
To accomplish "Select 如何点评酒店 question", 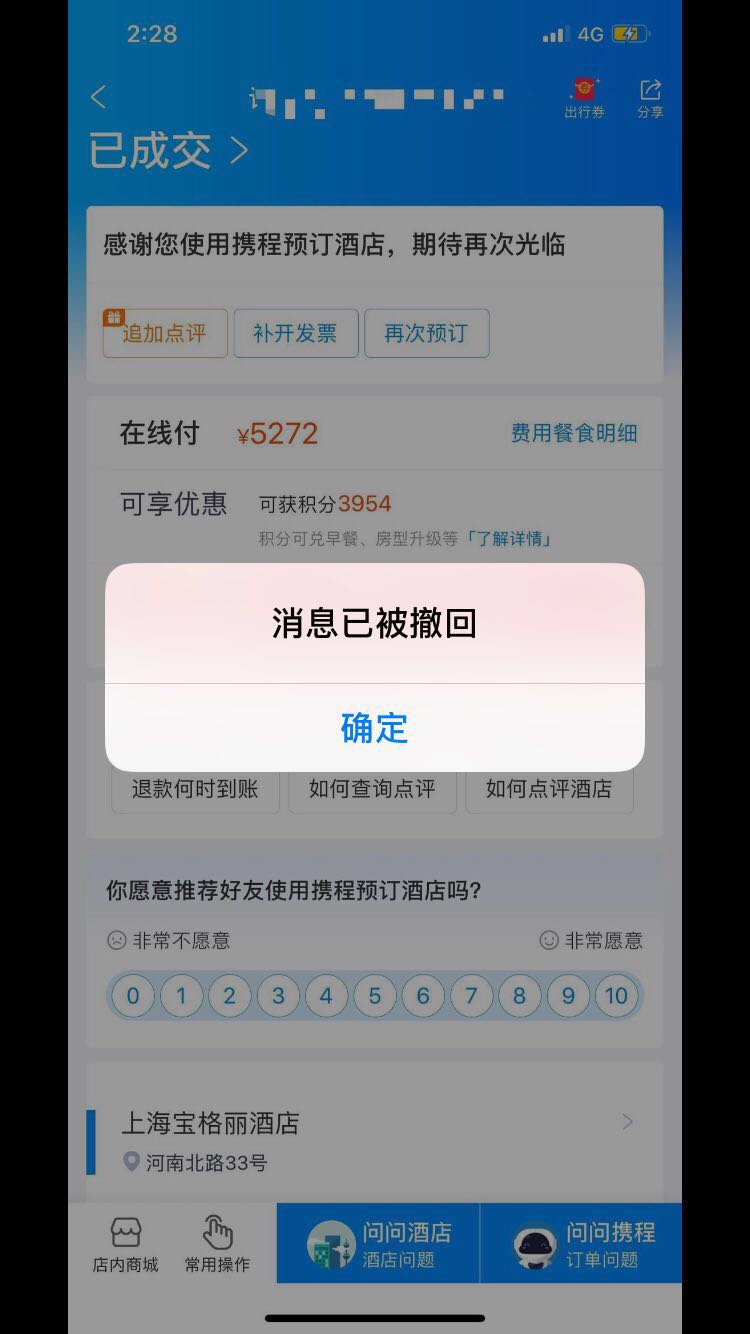I will pos(549,789).
